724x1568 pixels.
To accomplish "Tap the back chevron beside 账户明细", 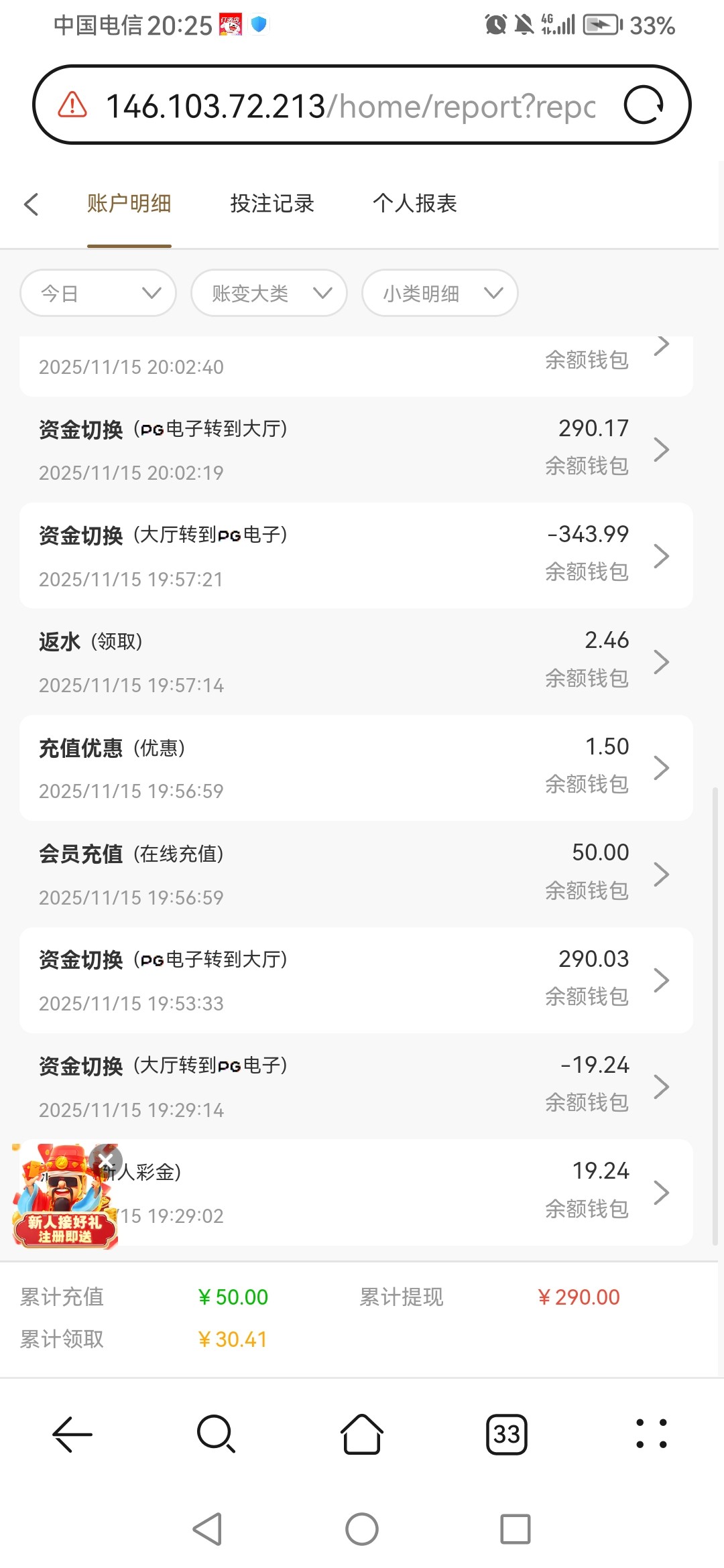I will tap(32, 204).
